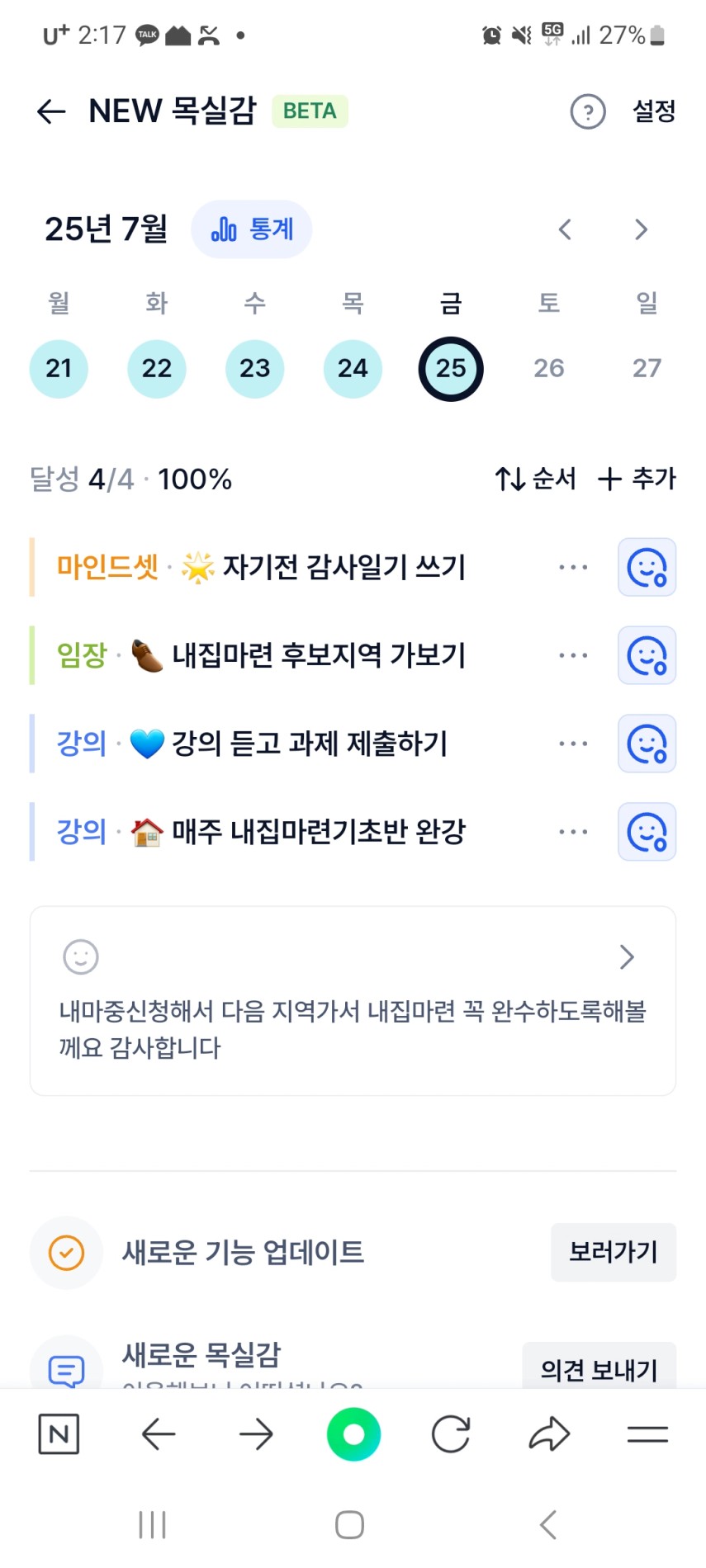
Task: Tap 추가 to add a goal
Action: pyautogui.click(x=637, y=479)
